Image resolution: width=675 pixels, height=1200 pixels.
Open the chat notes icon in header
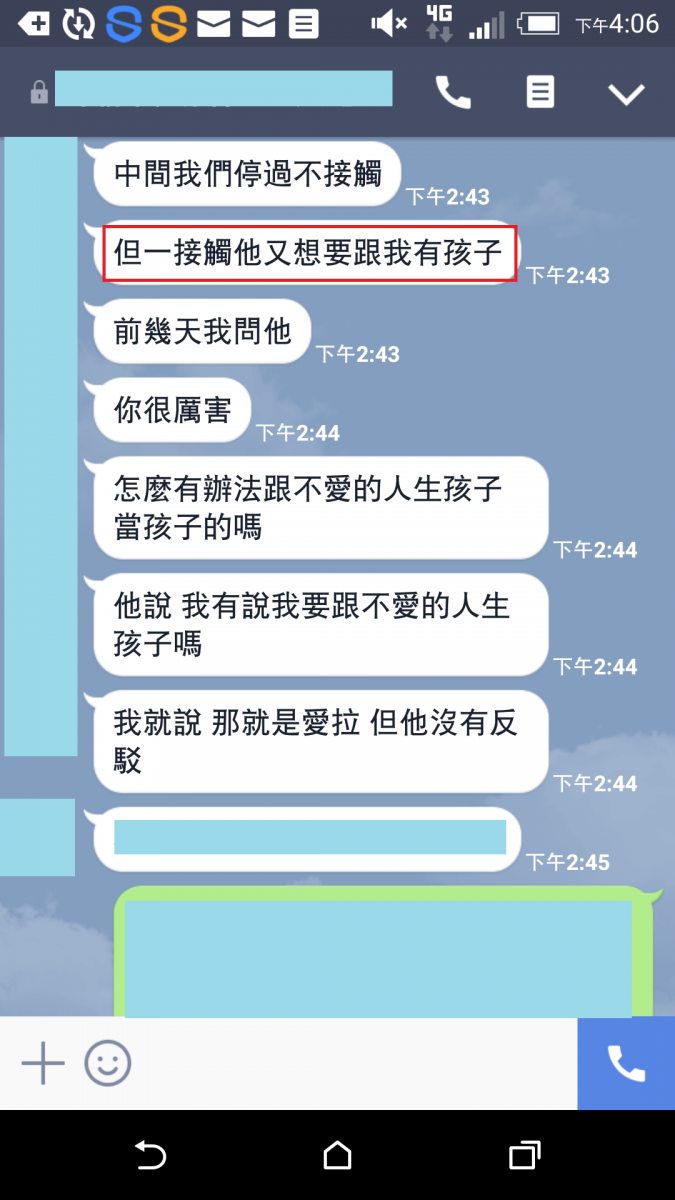(x=540, y=93)
